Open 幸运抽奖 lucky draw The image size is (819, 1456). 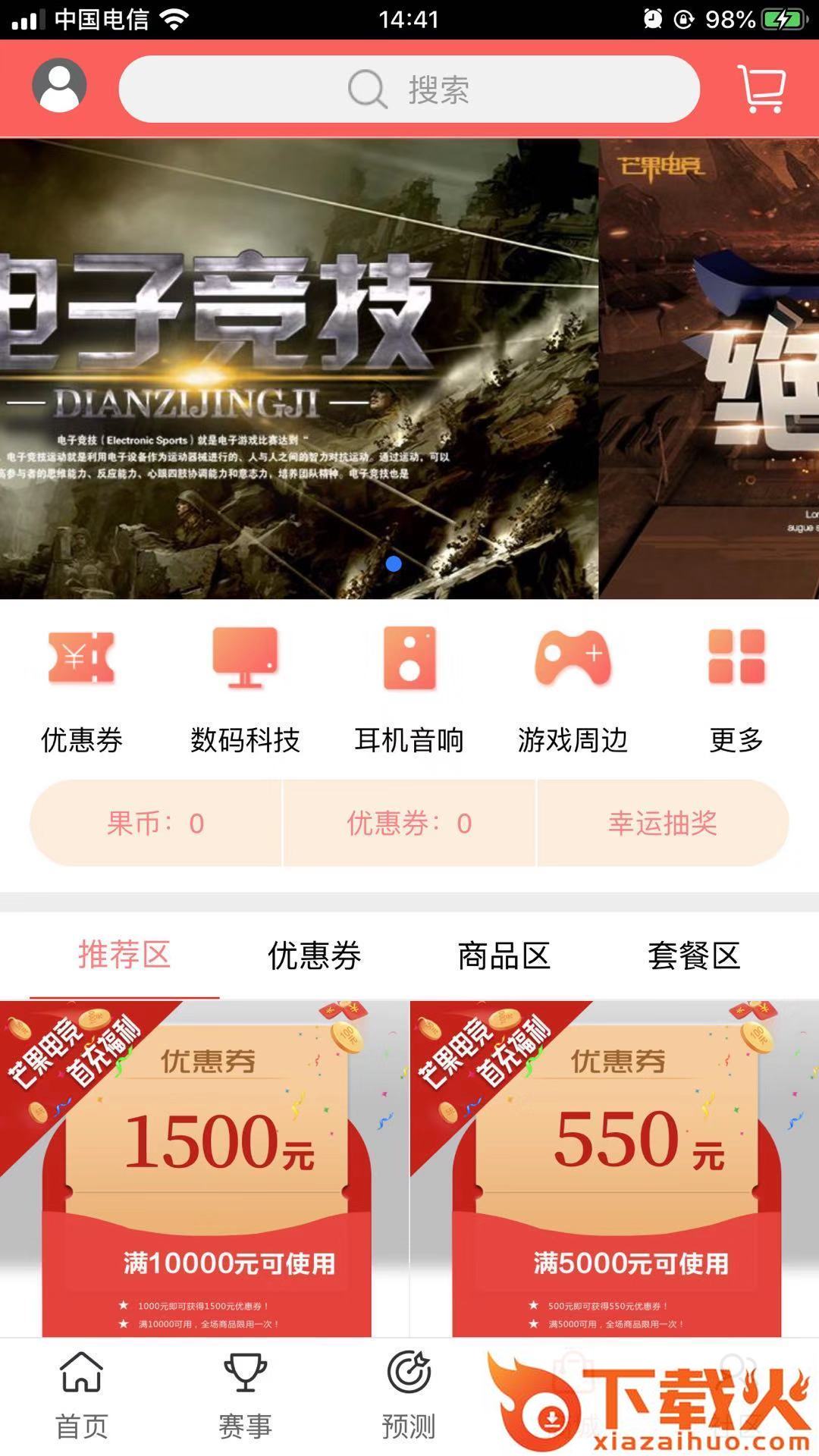(663, 823)
